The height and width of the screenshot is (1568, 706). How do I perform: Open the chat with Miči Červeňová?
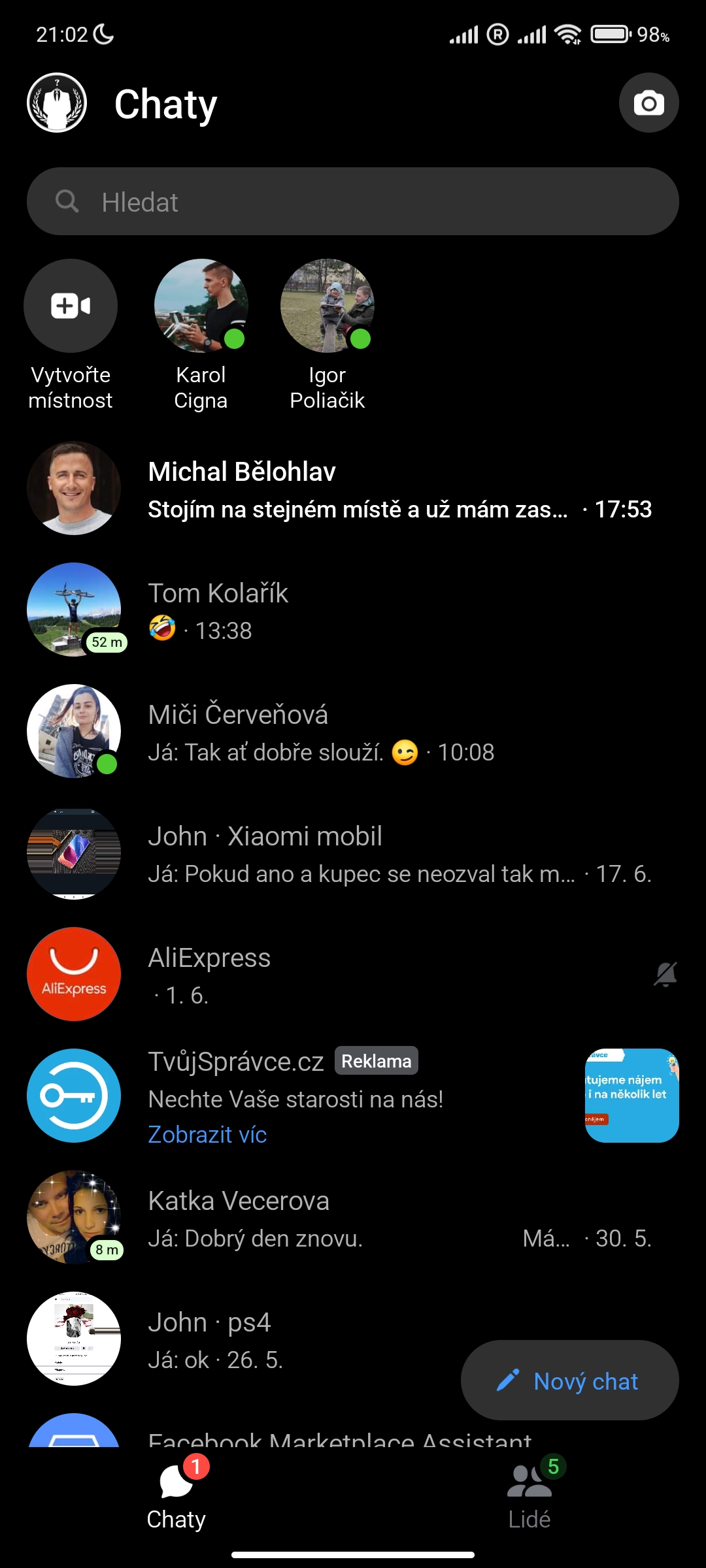pos(353,732)
